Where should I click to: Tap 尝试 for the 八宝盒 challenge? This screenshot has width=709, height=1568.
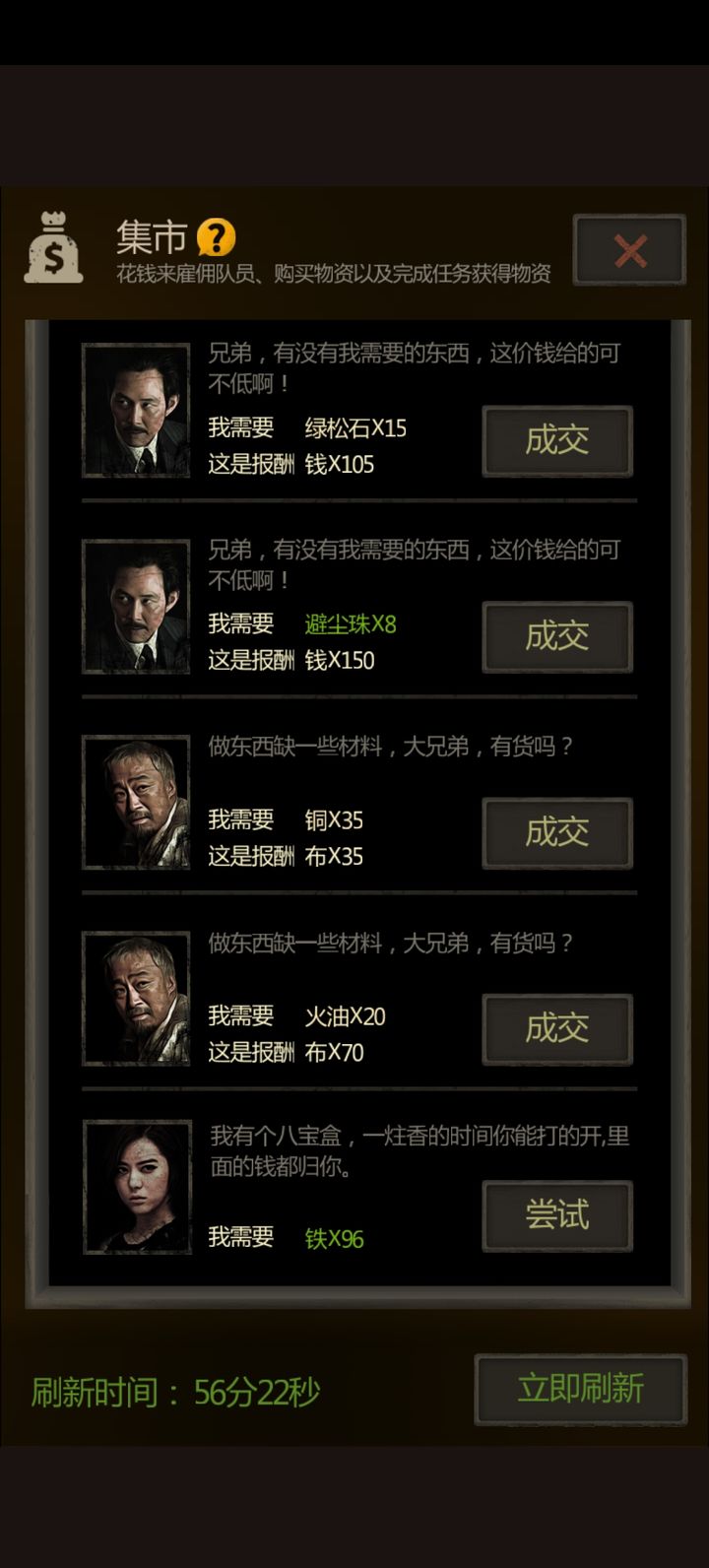pos(557,1215)
